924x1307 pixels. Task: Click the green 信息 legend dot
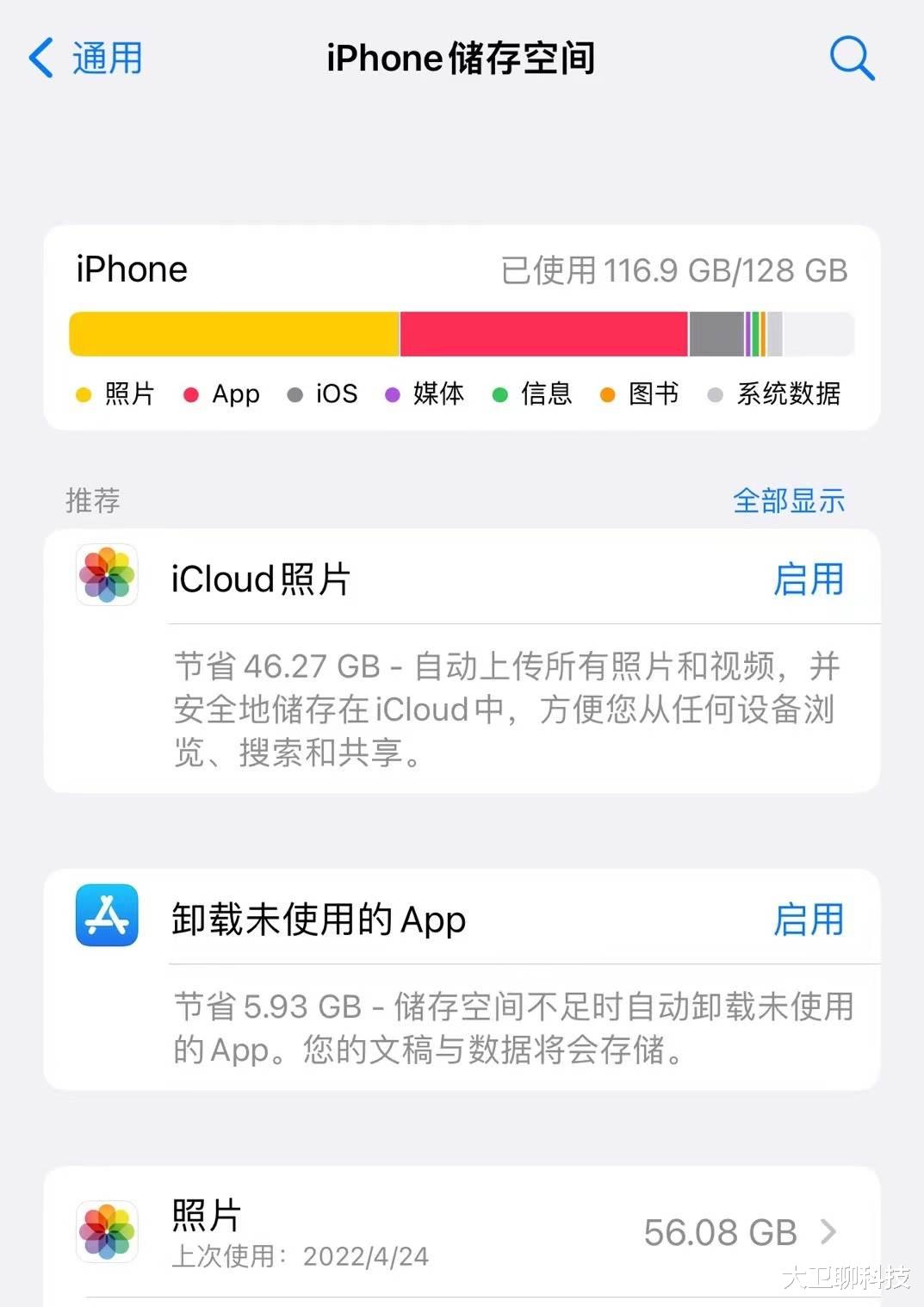[498, 394]
